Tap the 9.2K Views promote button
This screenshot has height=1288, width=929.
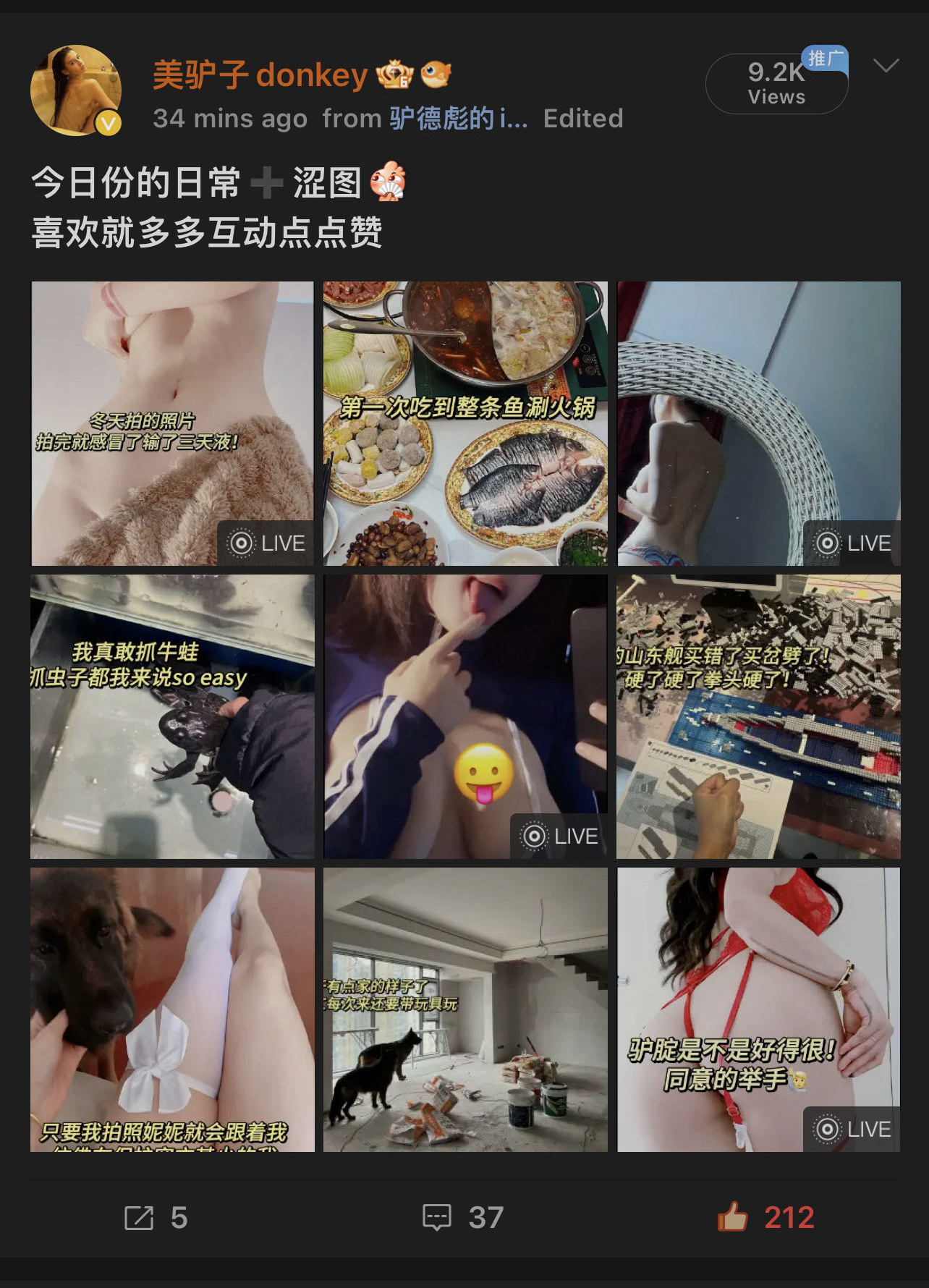pyautogui.click(x=776, y=84)
